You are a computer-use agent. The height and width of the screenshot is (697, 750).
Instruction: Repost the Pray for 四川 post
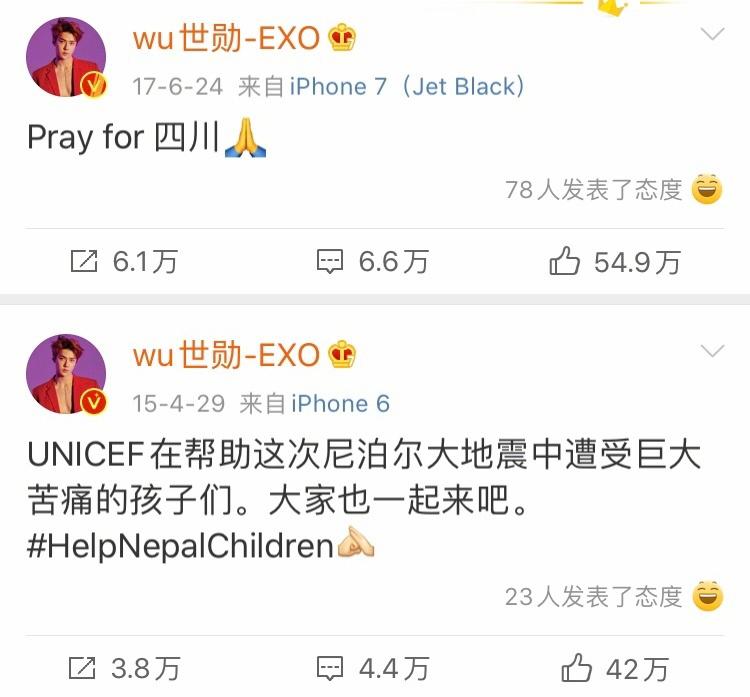coord(124,262)
